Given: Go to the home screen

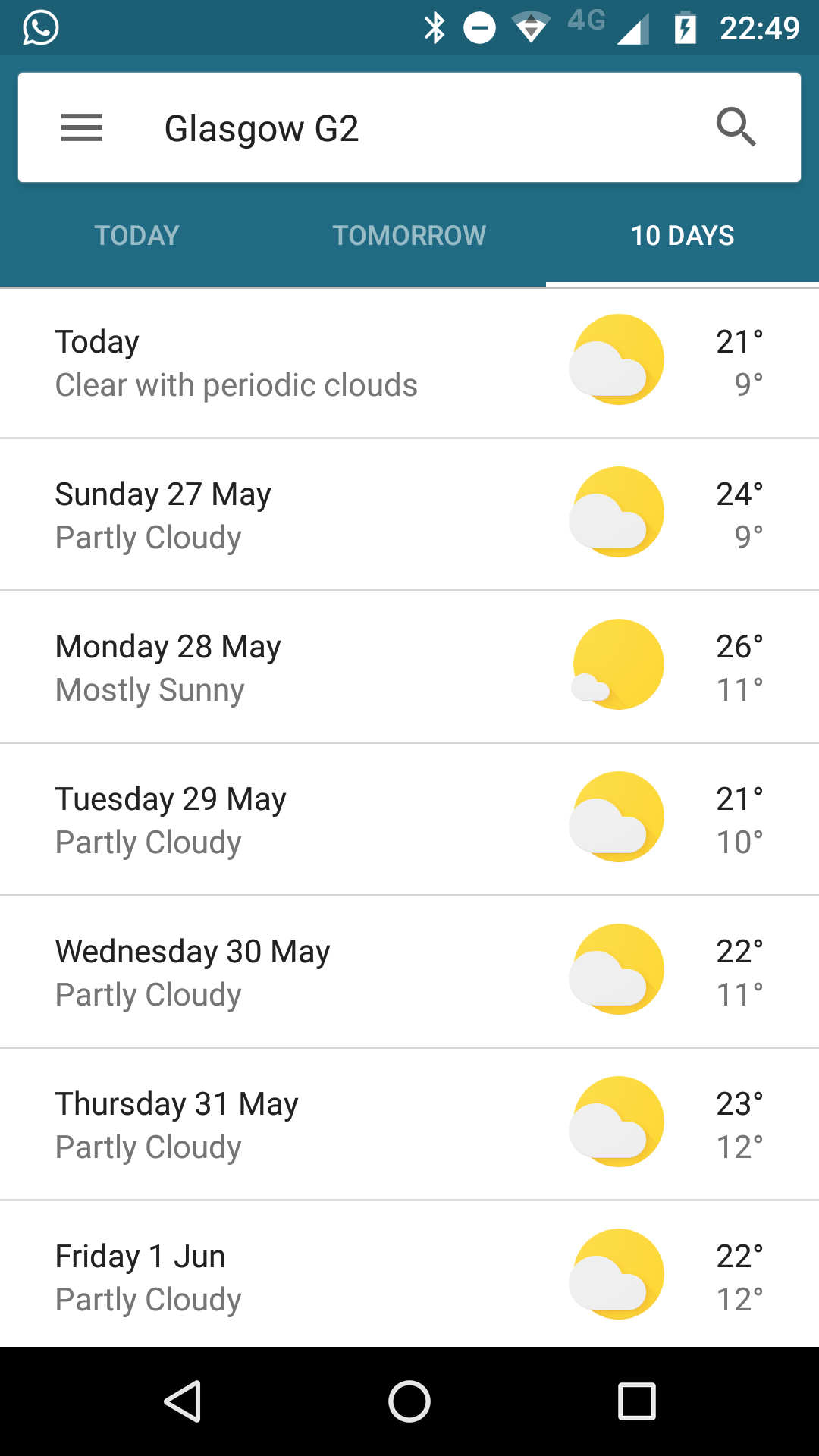Looking at the screenshot, I should pyautogui.click(x=409, y=1401).
